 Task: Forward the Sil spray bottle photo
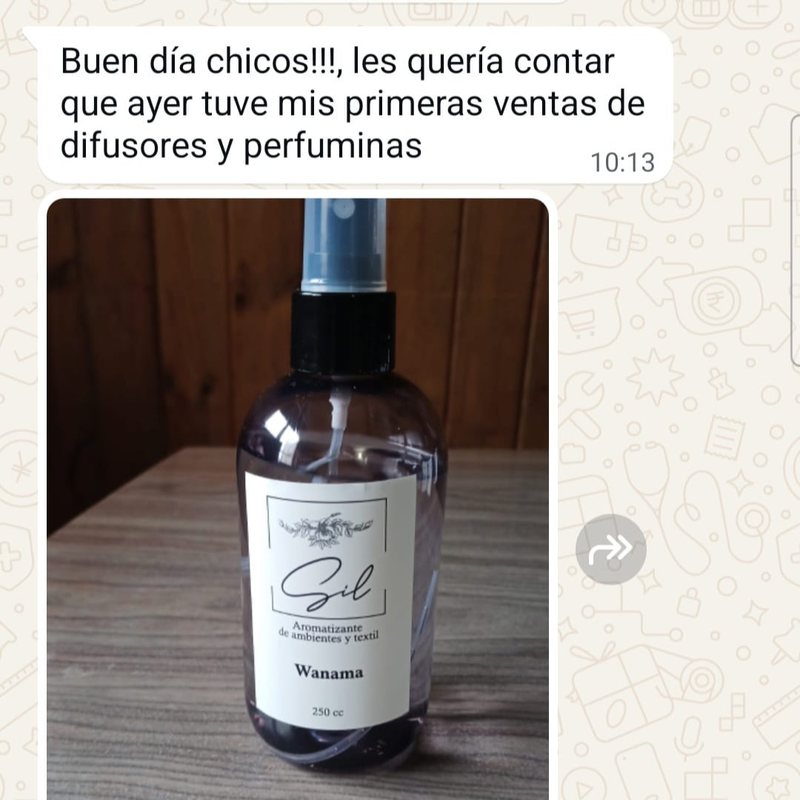(610, 548)
